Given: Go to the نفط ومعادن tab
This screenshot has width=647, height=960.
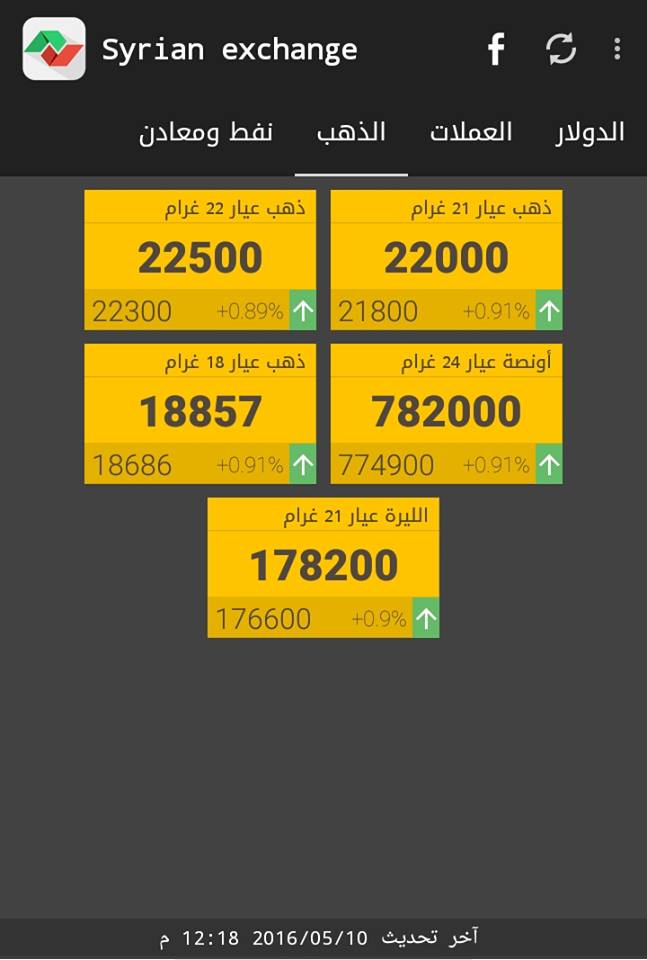Looking at the screenshot, I should click(206, 133).
